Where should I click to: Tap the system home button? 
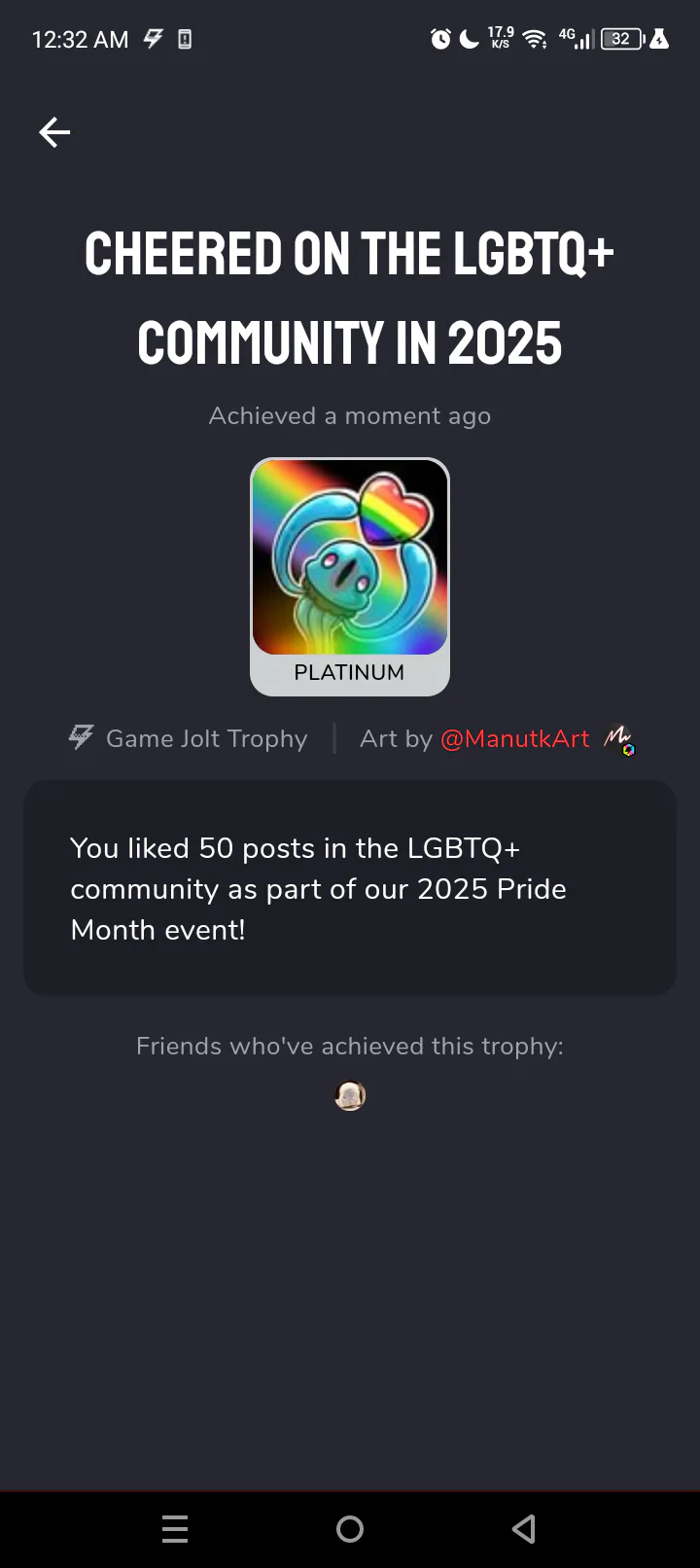click(x=350, y=1529)
